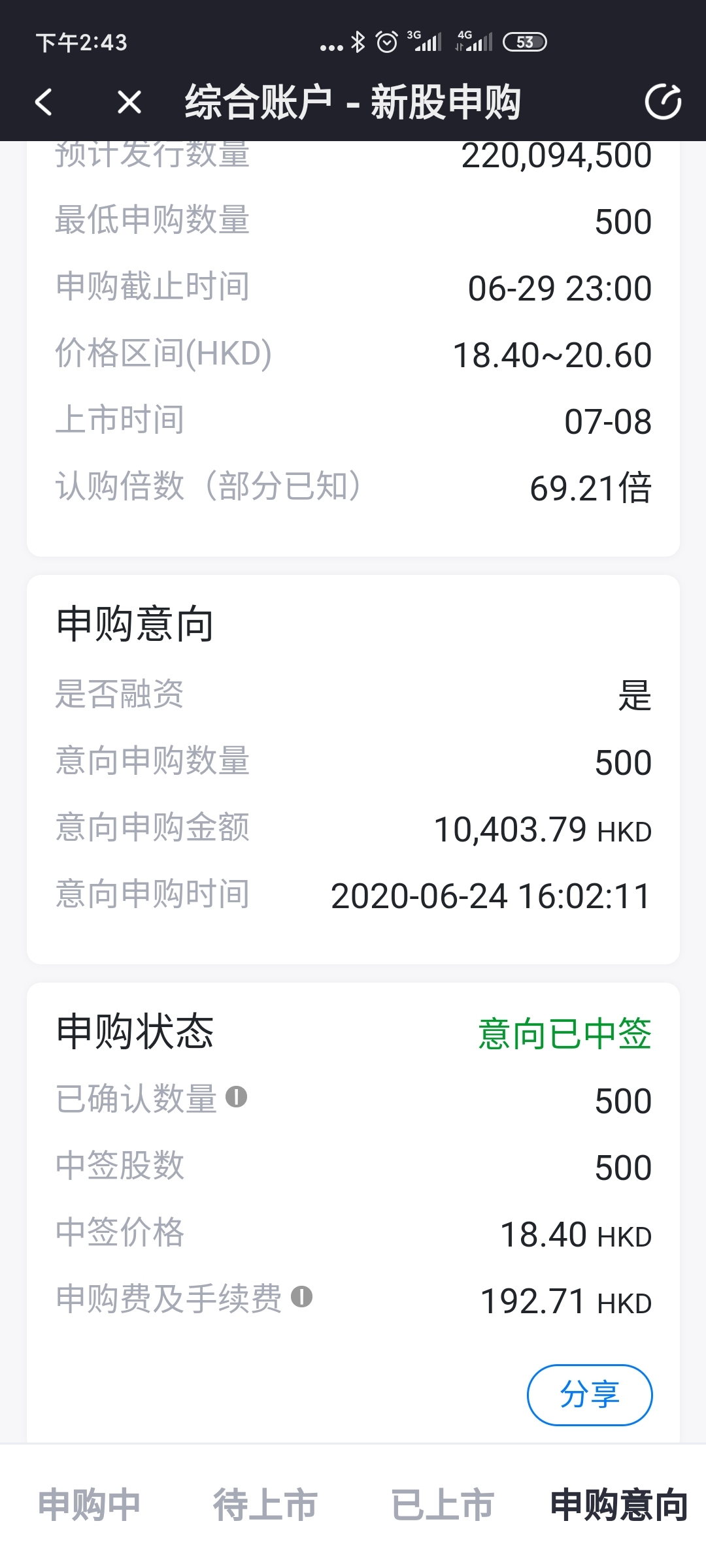
Task: Go back using the header arrow
Action: (x=43, y=102)
